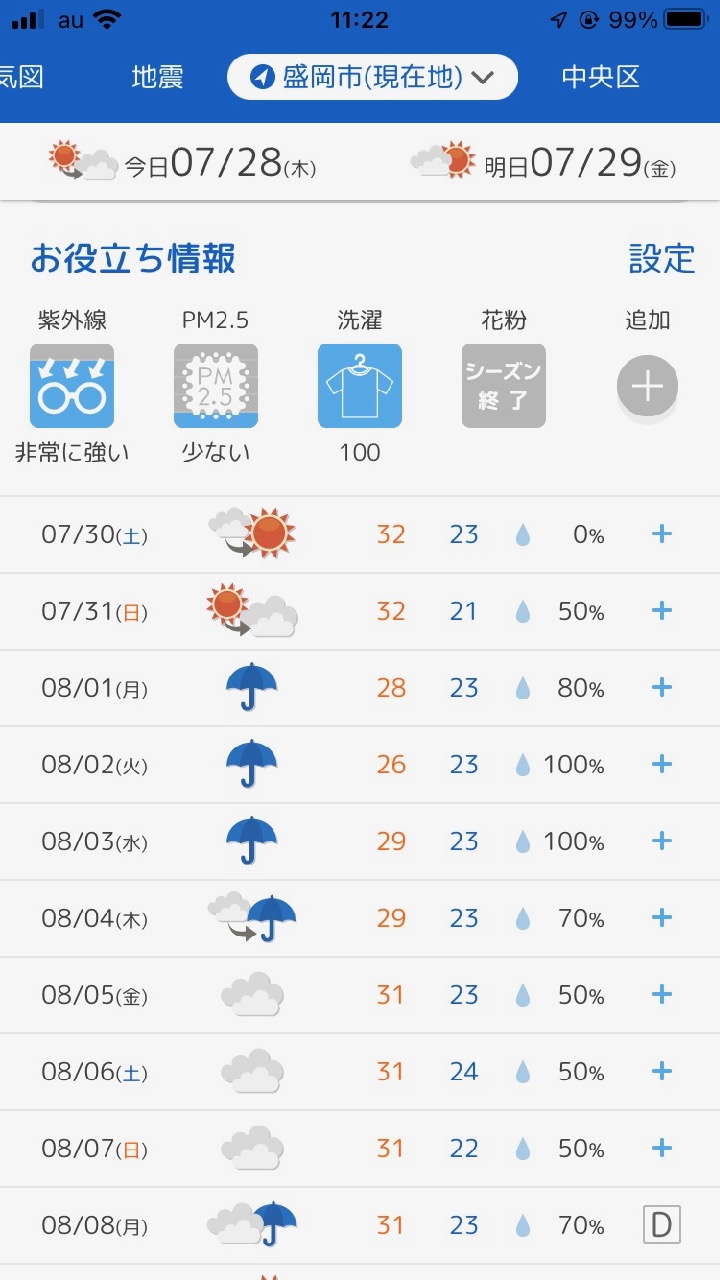Screen dimensions: 720x1280
Task: Expand details for 08/02(火)
Action: 661,764
